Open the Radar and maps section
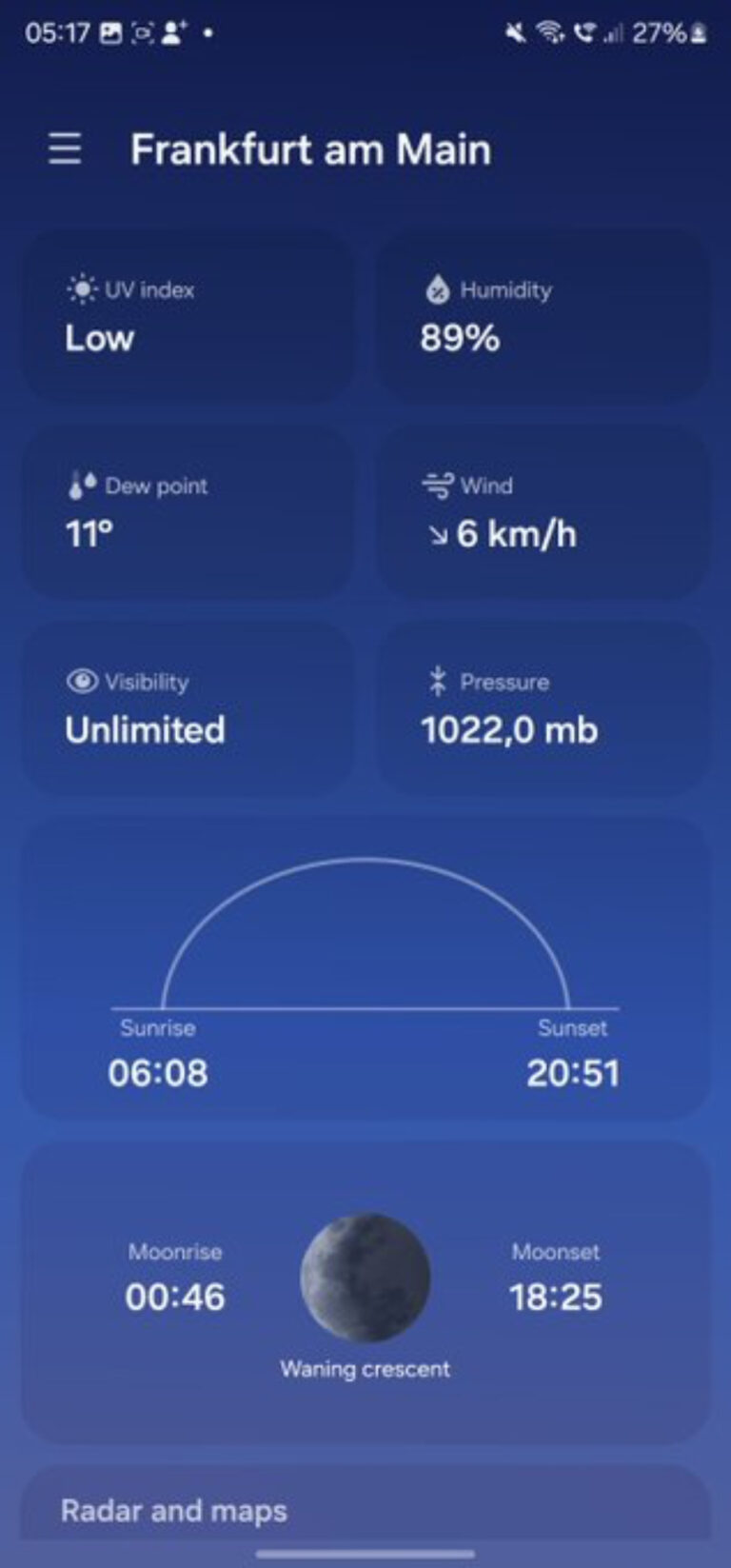 click(174, 1511)
